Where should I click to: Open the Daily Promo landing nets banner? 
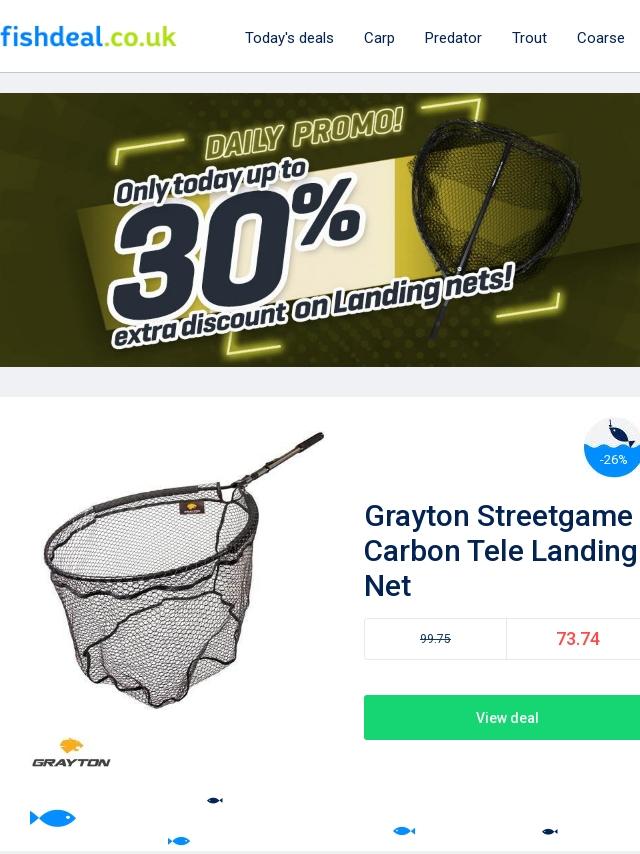(320, 230)
